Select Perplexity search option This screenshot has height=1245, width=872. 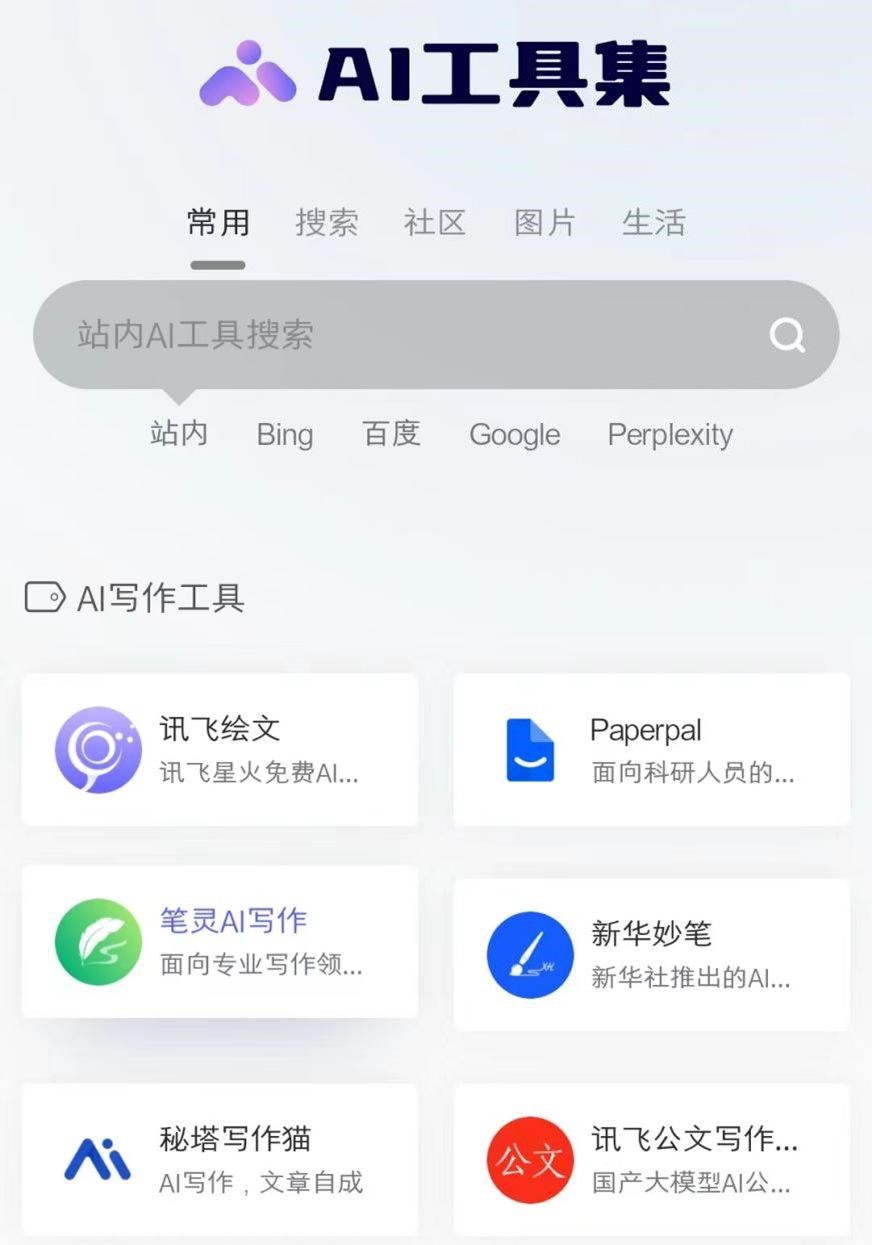click(x=670, y=435)
